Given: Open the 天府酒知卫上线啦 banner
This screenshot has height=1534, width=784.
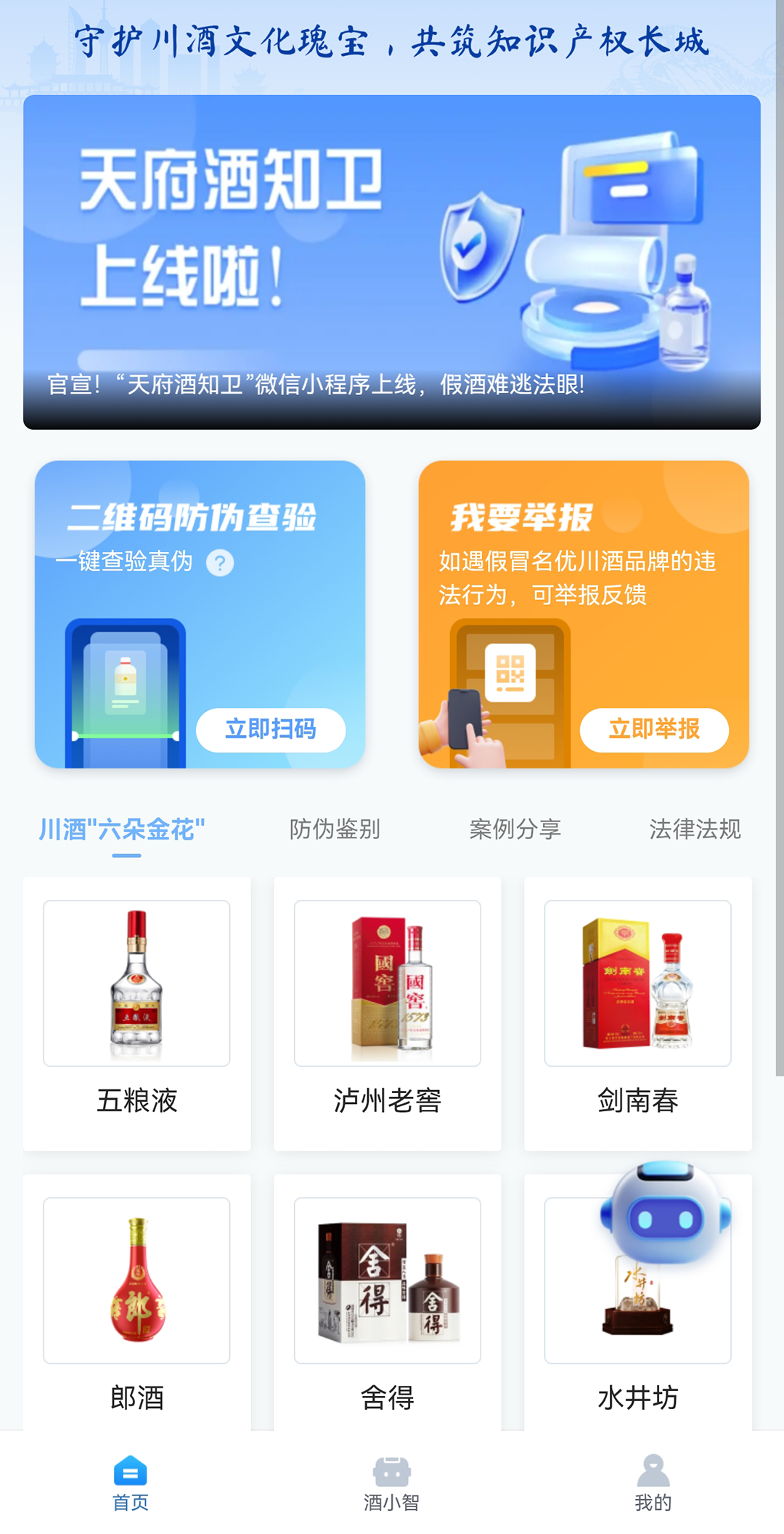Looking at the screenshot, I should coord(392,261).
